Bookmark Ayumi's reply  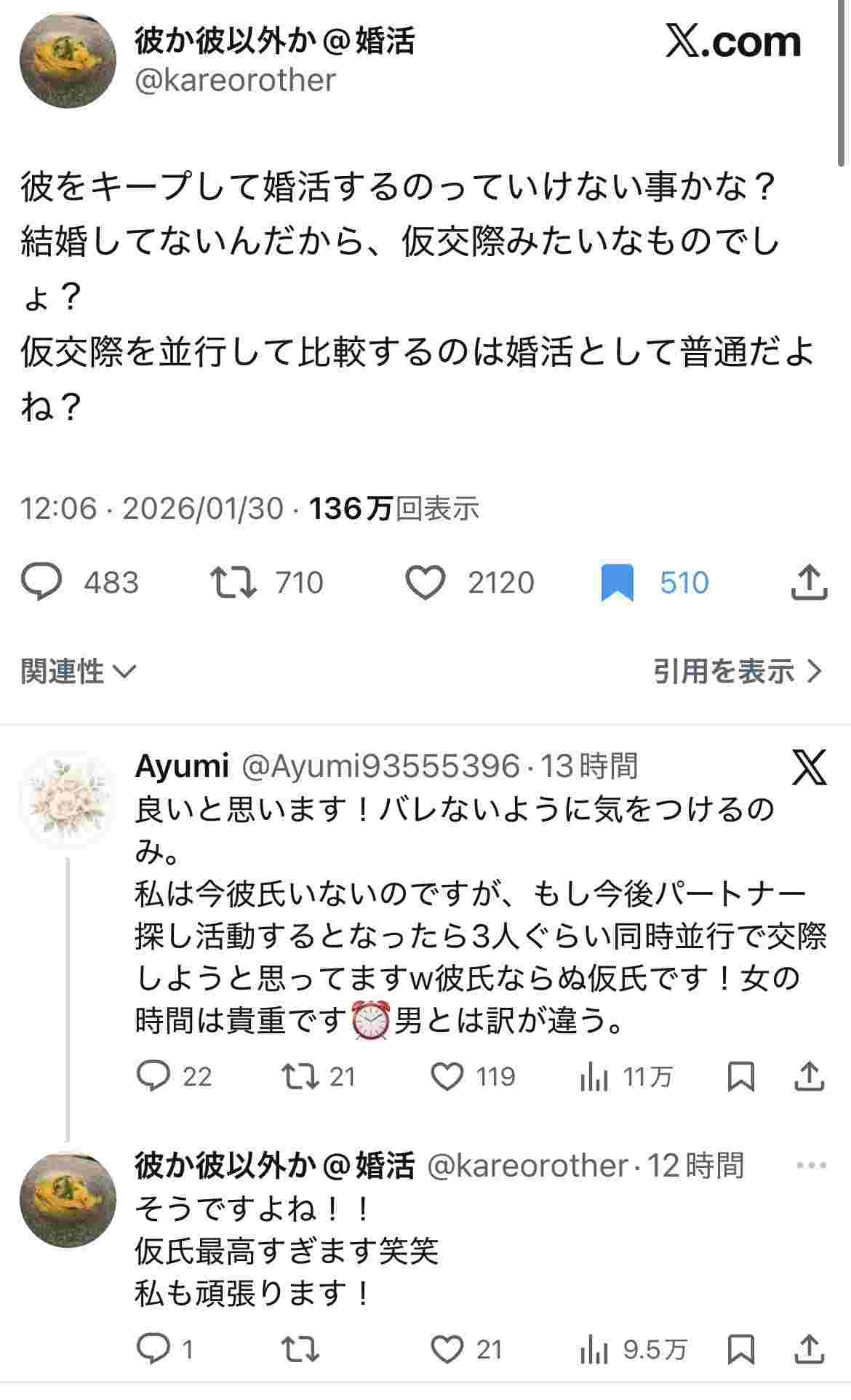click(740, 1076)
